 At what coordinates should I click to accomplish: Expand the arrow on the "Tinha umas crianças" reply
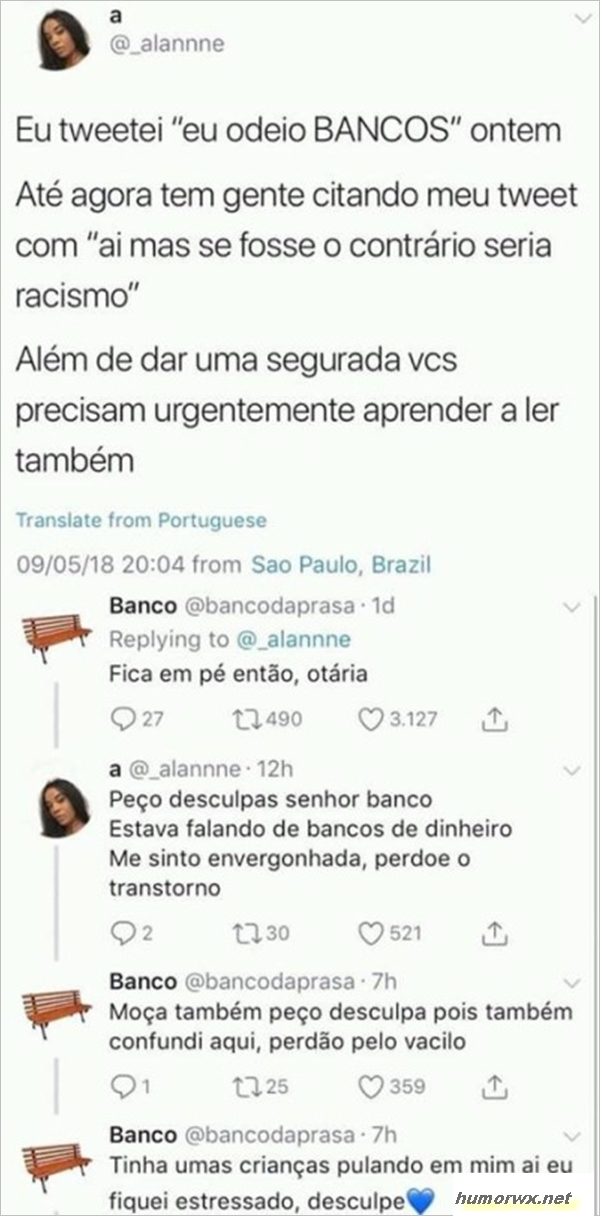[573, 1136]
